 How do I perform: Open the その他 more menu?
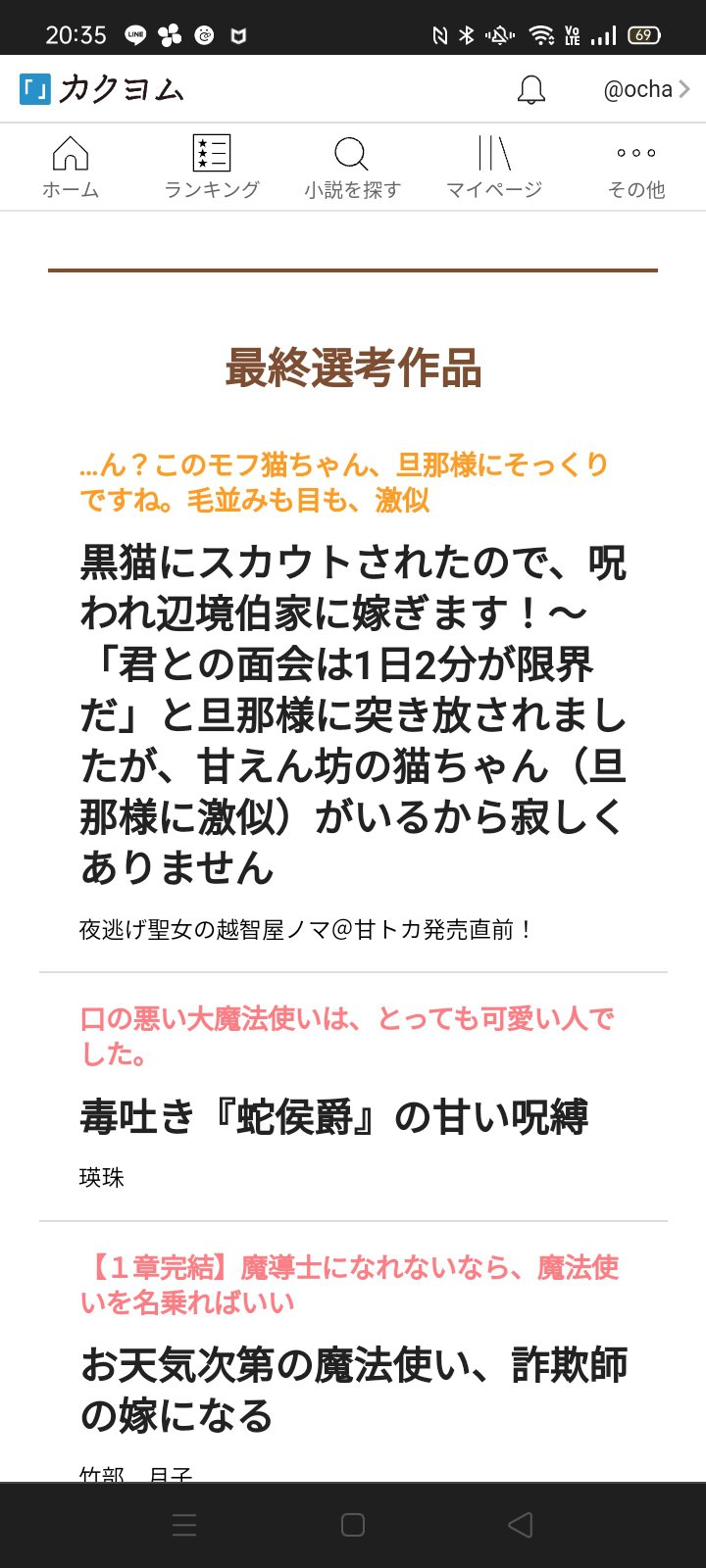636,168
